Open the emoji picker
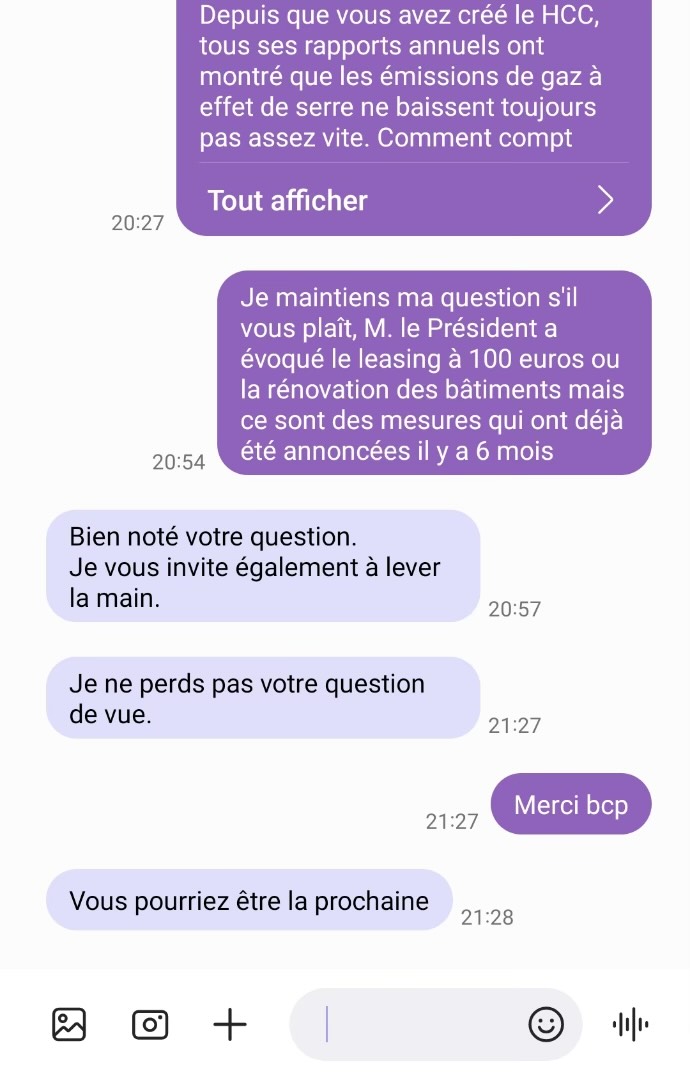The width and height of the screenshot is (690, 1080). tap(545, 1024)
